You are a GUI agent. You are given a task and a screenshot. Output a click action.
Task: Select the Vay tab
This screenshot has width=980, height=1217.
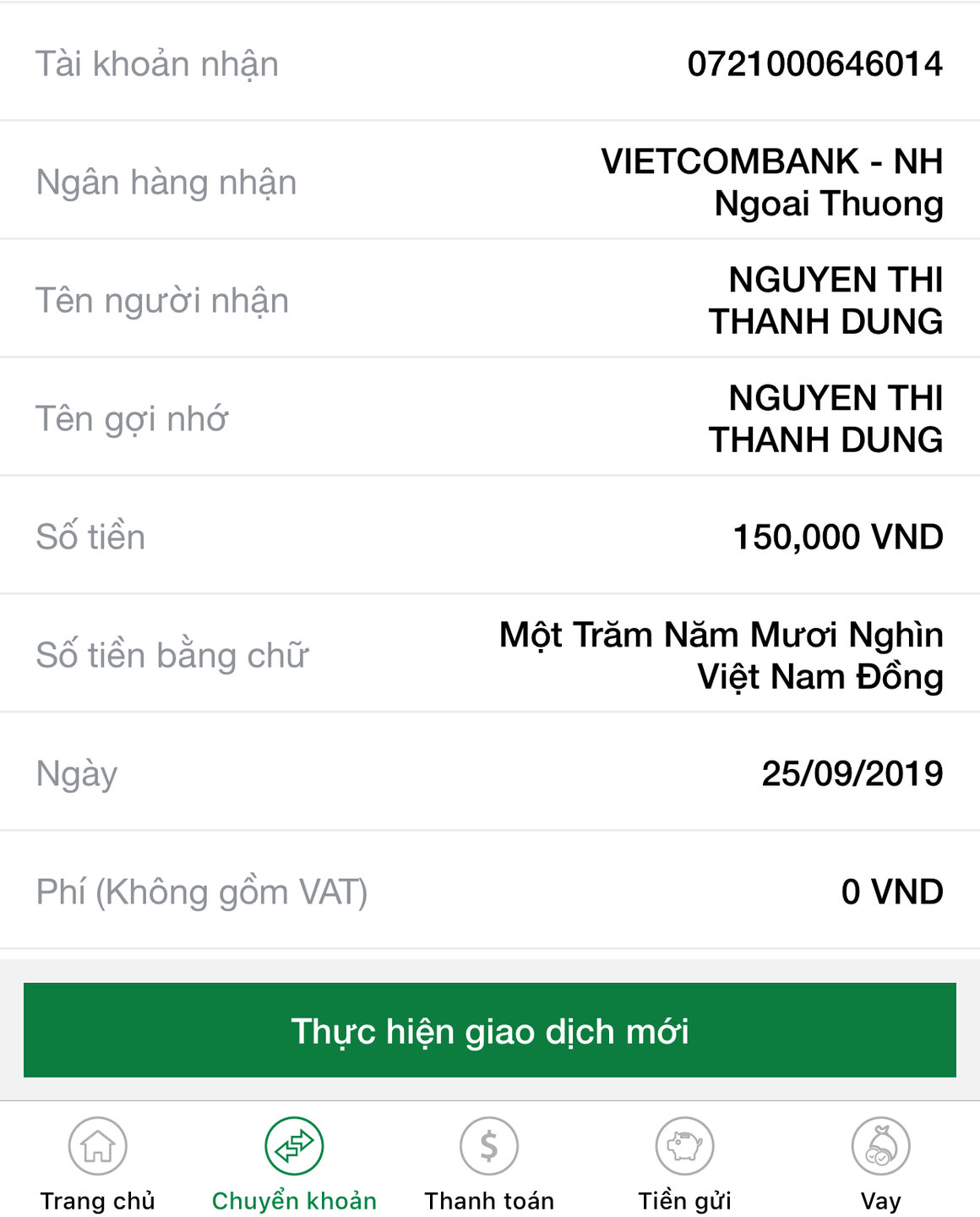point(880,1162)
